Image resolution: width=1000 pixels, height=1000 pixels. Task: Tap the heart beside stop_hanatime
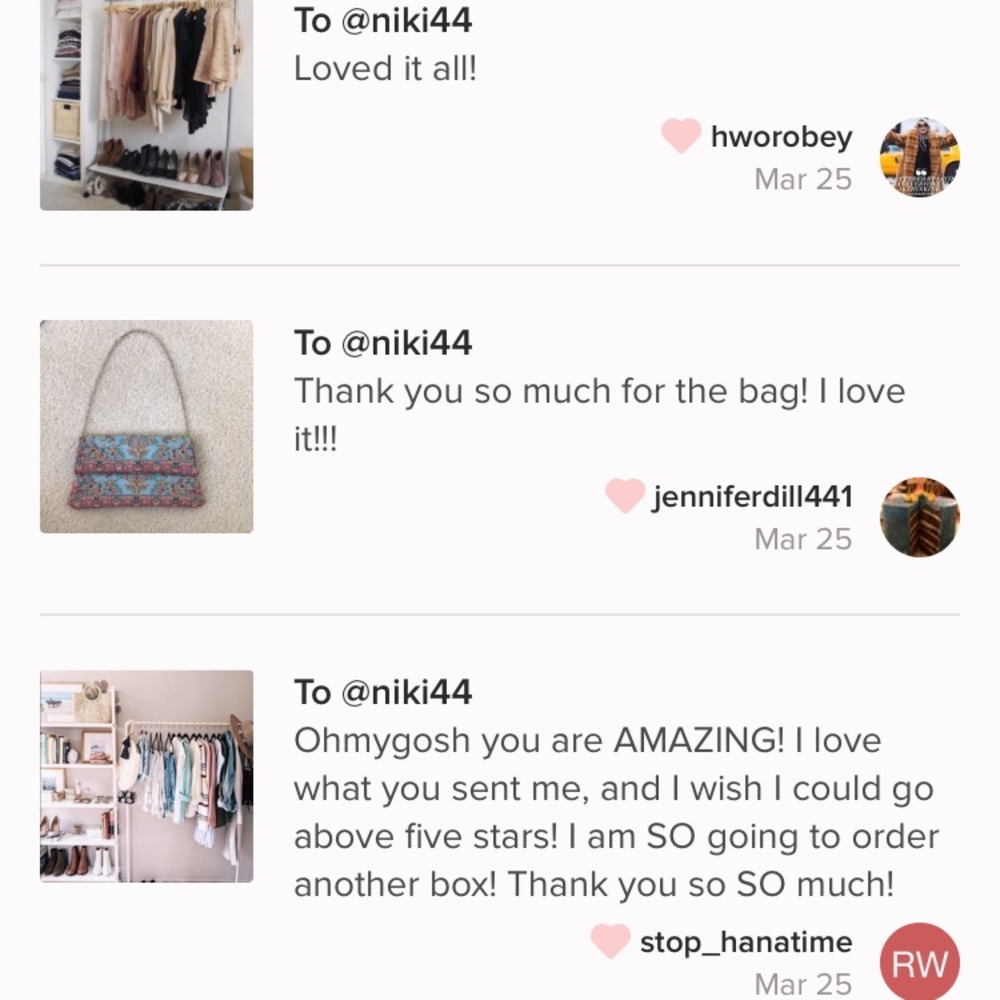coord(609,941)
